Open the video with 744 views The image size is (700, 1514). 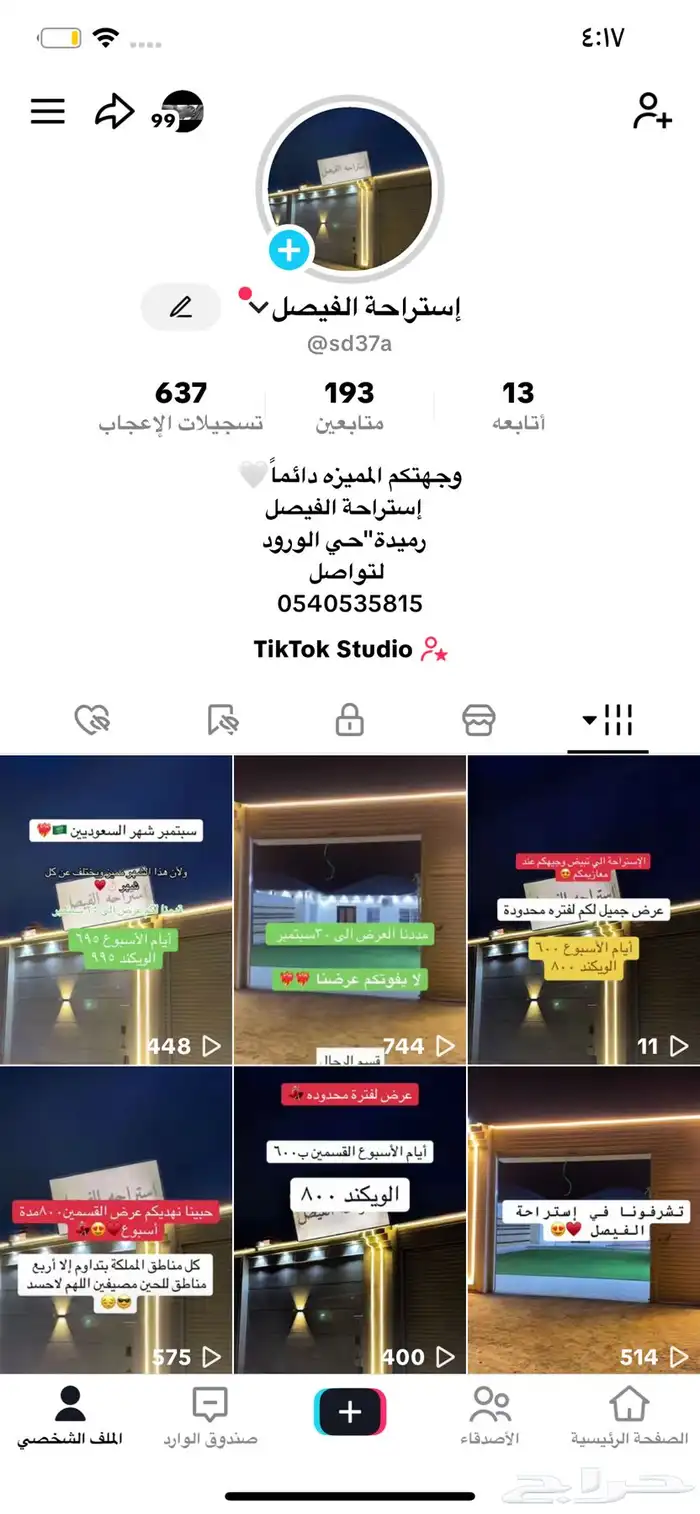pyautogui.click(x=350, y=910)
